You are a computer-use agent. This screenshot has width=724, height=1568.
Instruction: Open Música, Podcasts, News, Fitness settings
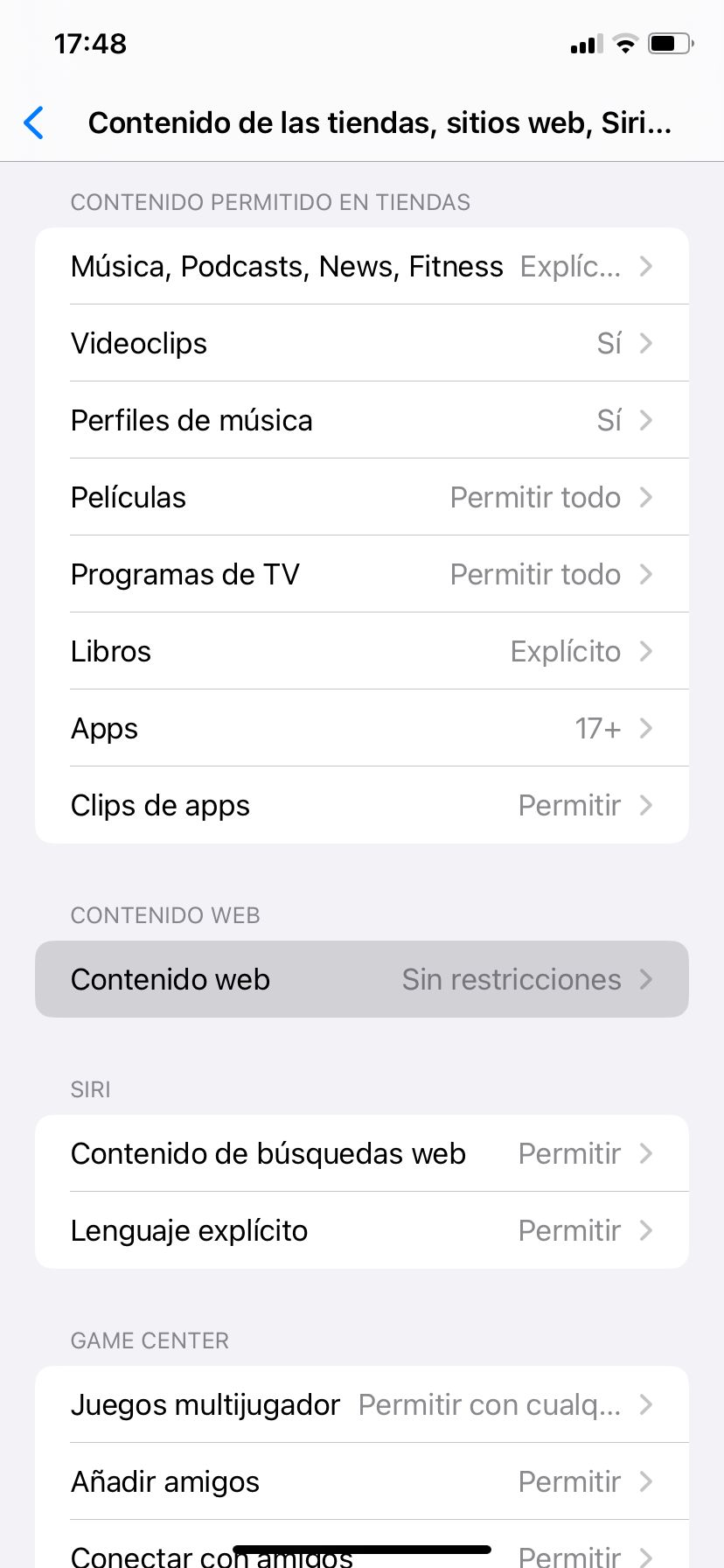coord(362,267)
